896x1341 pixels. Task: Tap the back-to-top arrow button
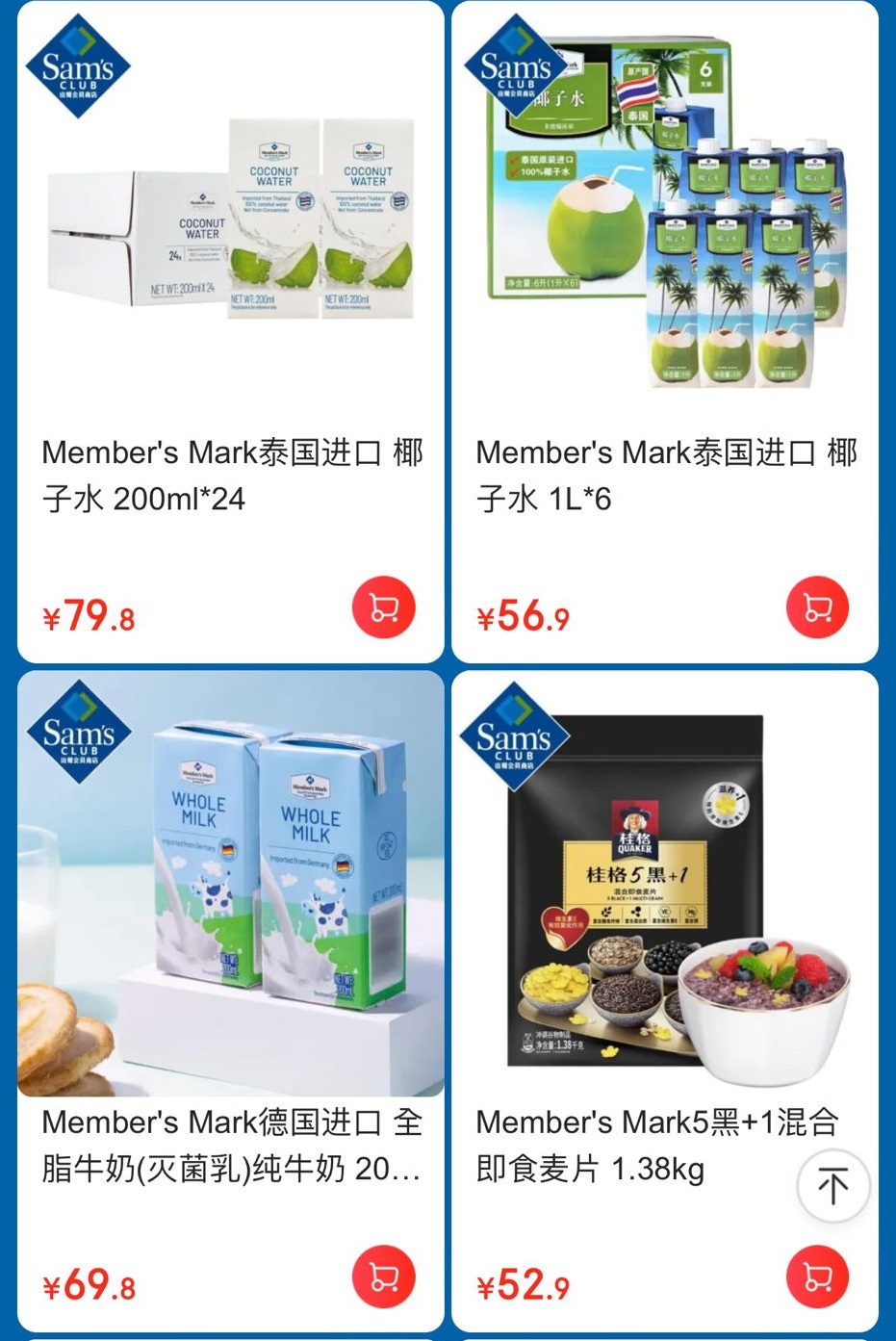(x=832, y=1185)
